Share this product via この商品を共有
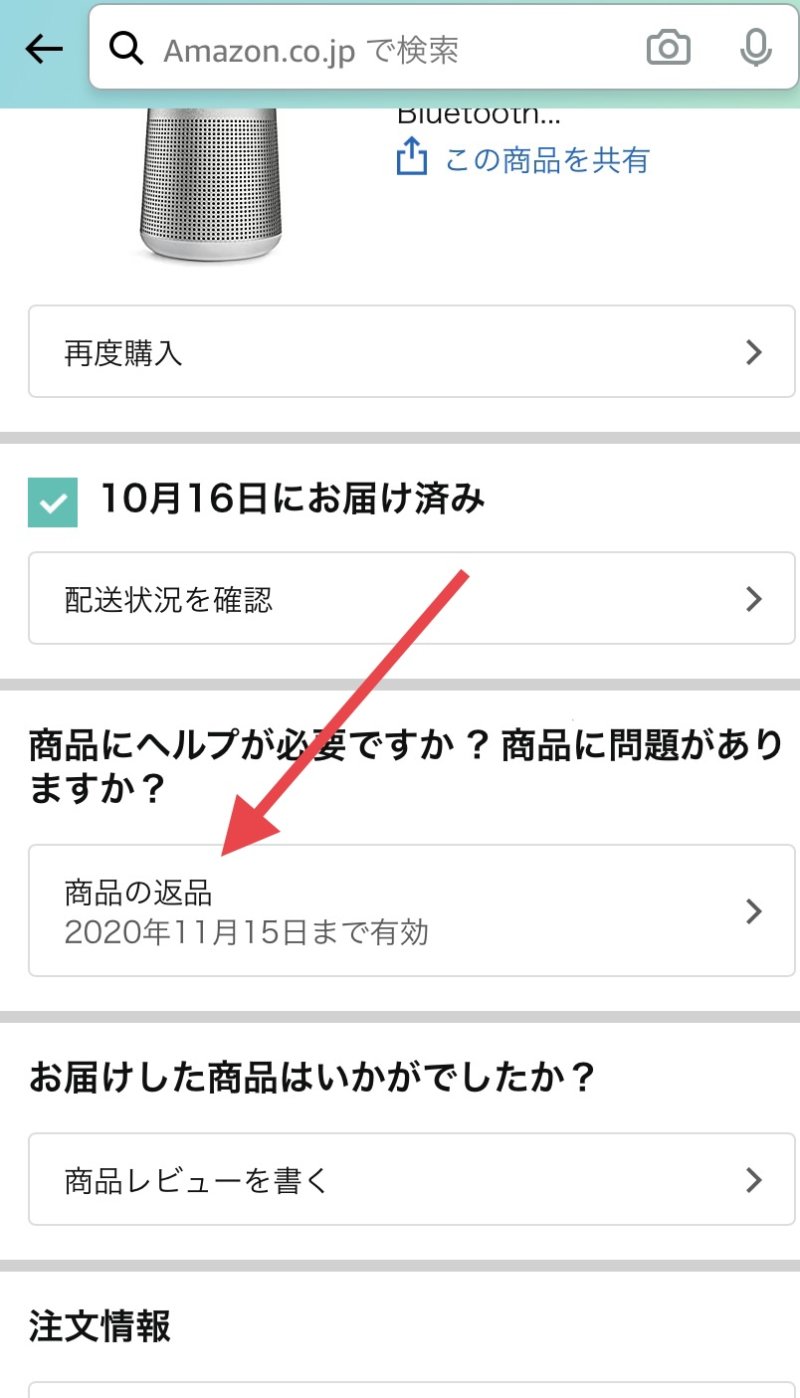This screenshot has height=1398, width=800. (523, 159)
